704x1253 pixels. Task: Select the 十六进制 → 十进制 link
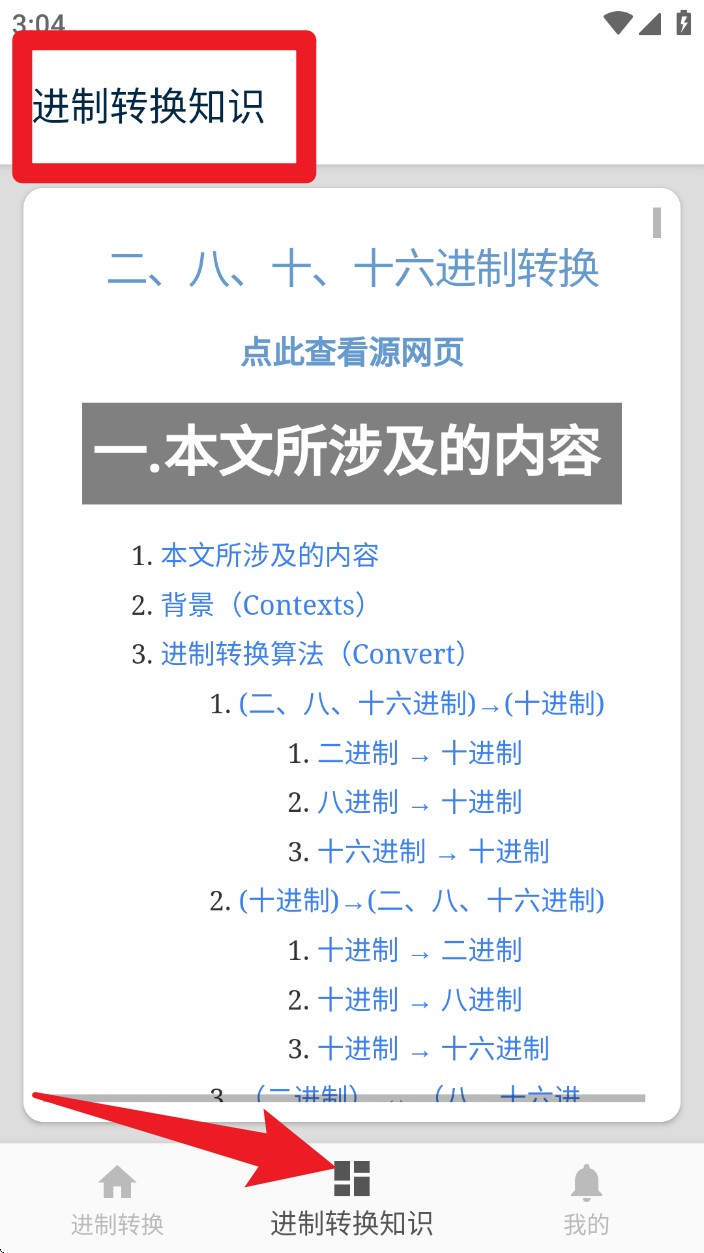[x=433, y=852]
